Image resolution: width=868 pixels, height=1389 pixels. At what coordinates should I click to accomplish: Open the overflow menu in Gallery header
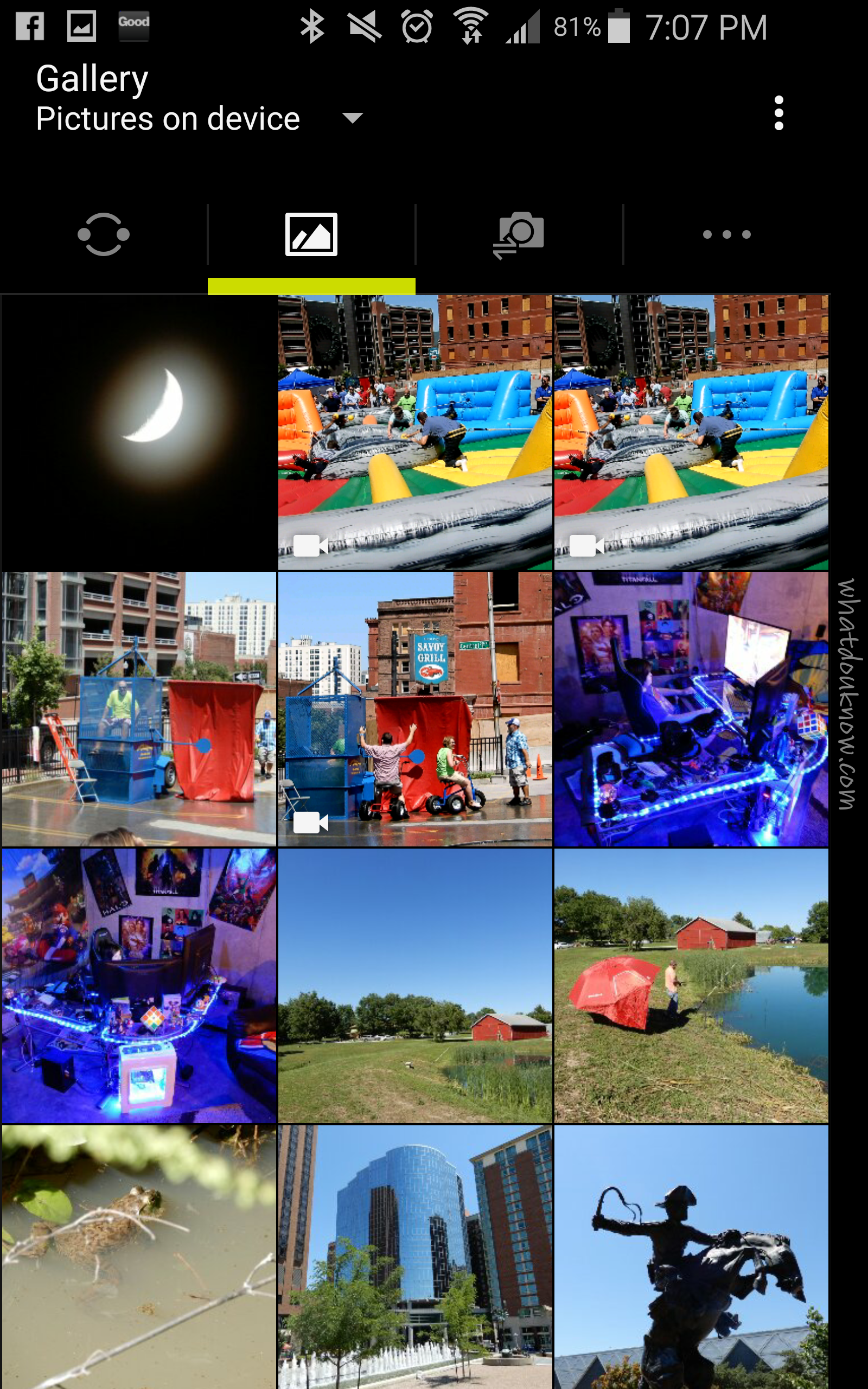point(778,113)
